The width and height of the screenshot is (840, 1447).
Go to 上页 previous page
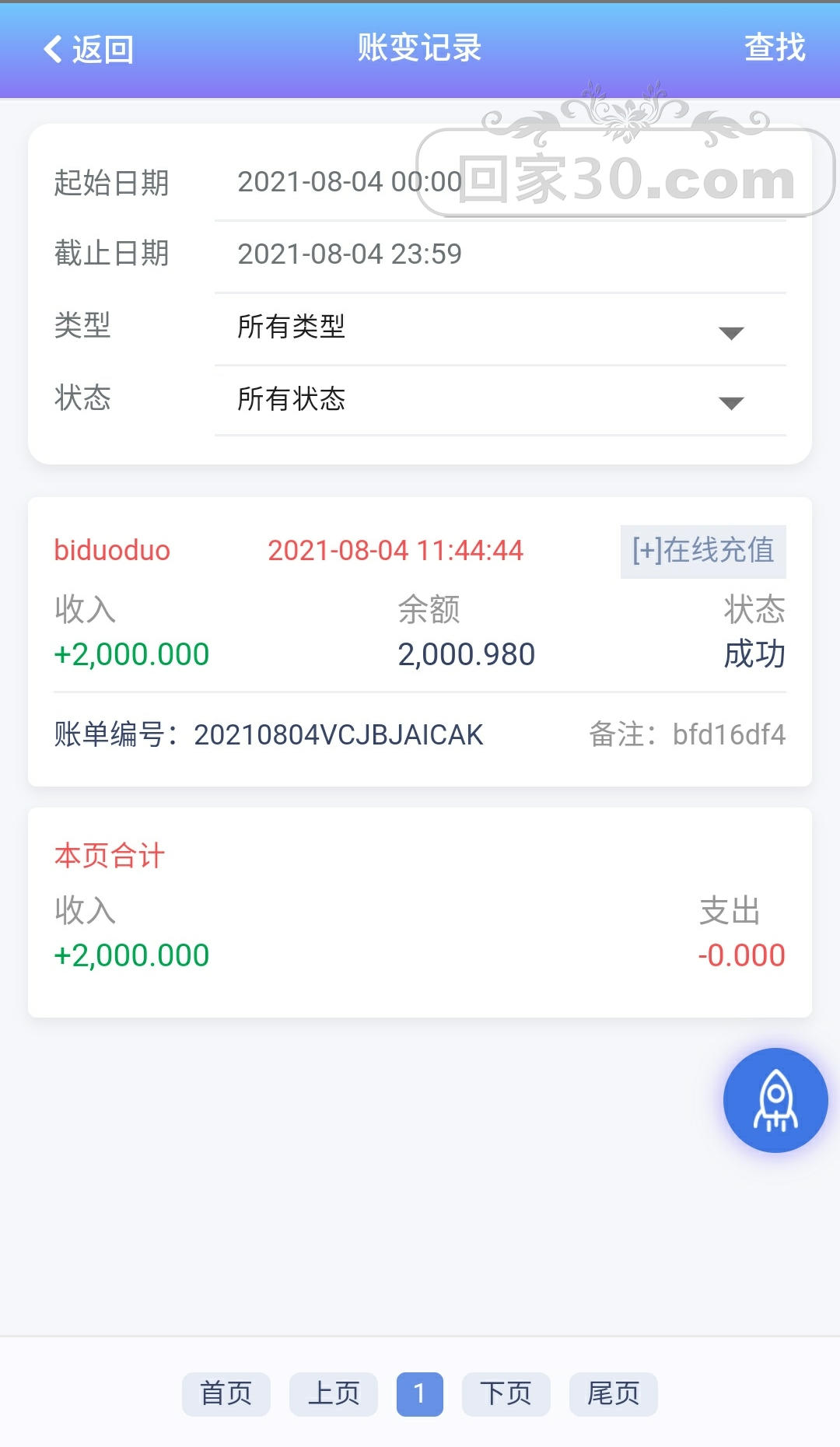click(334, 1393)
